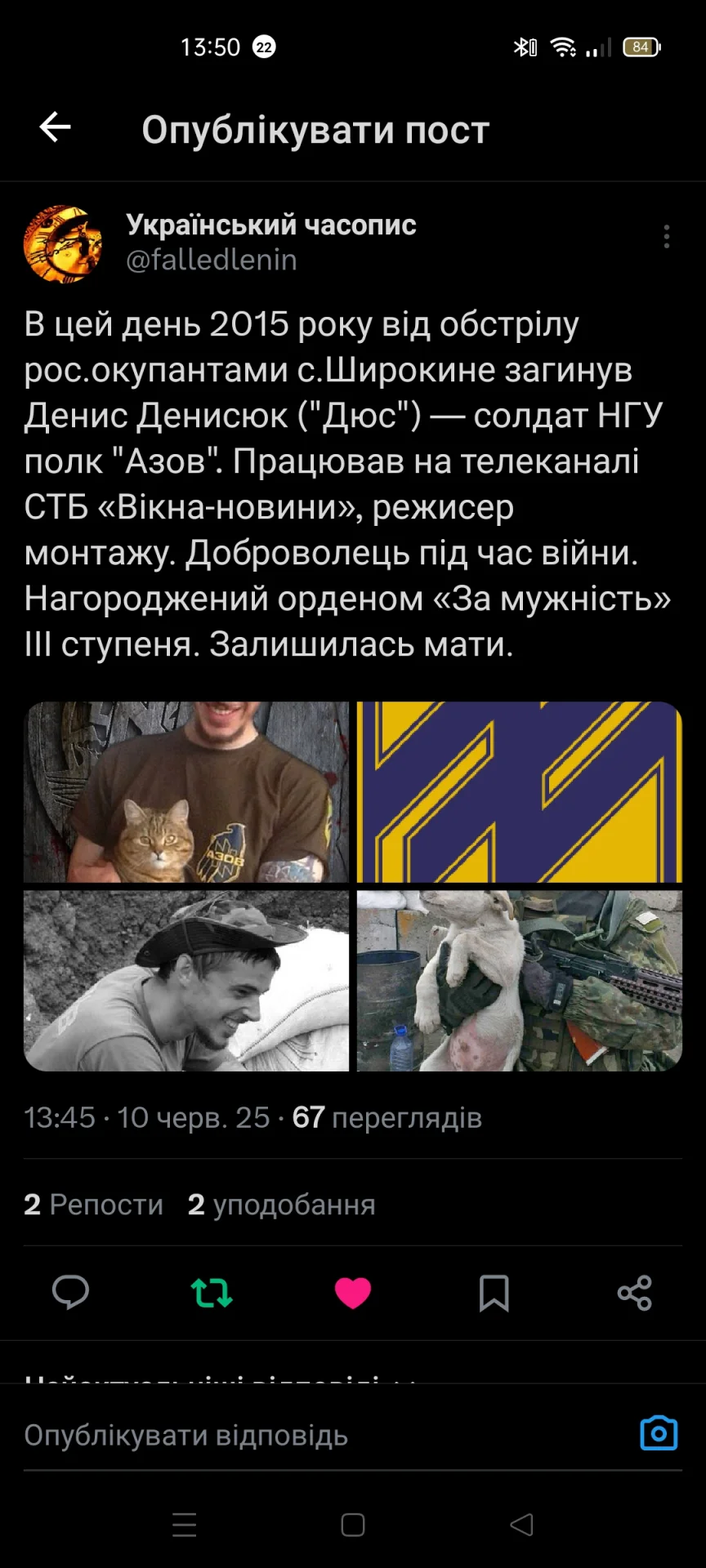Screen dimensions: 706x1568
Task: Go to the system home screen
Action: [353, 1525]
